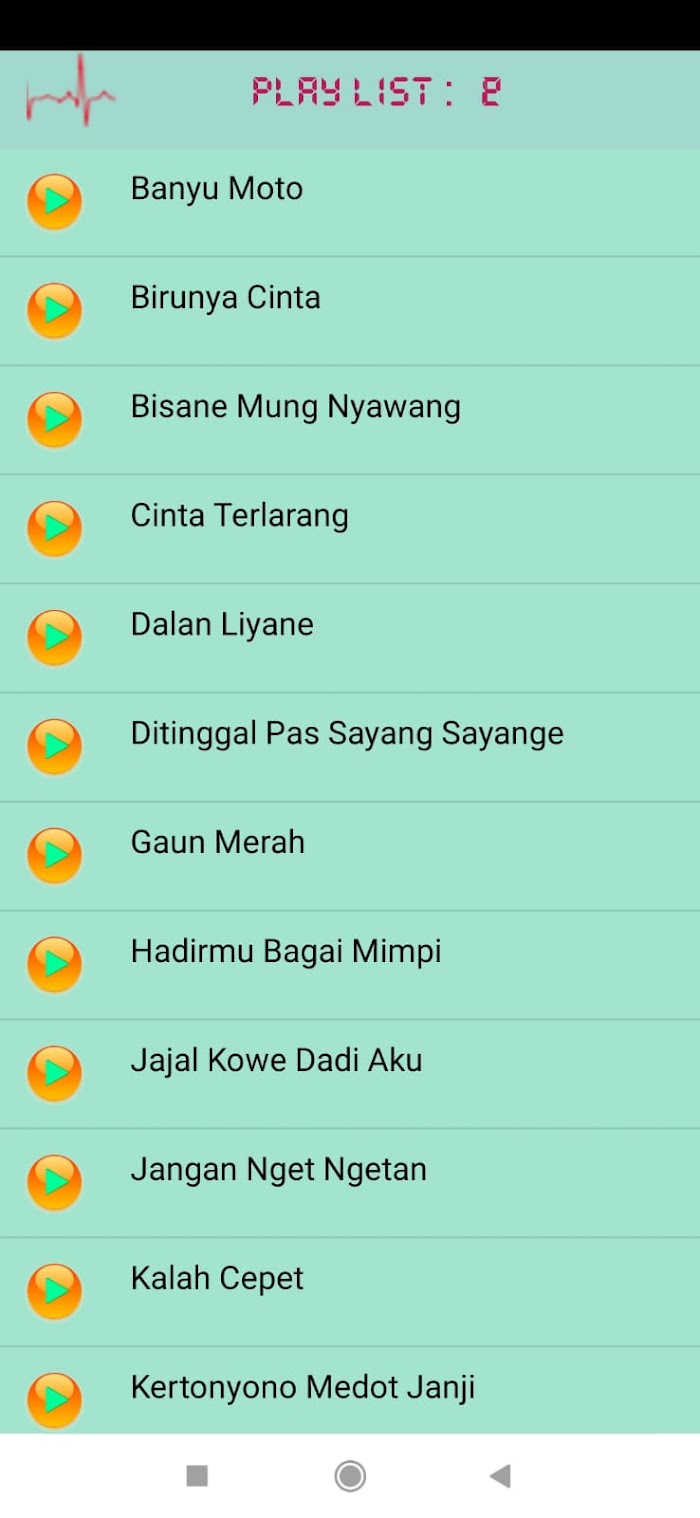Play Jajal Kowe Dadi Aku
The height and width of the screenshot is (1518, 700).
(55, 1073)
